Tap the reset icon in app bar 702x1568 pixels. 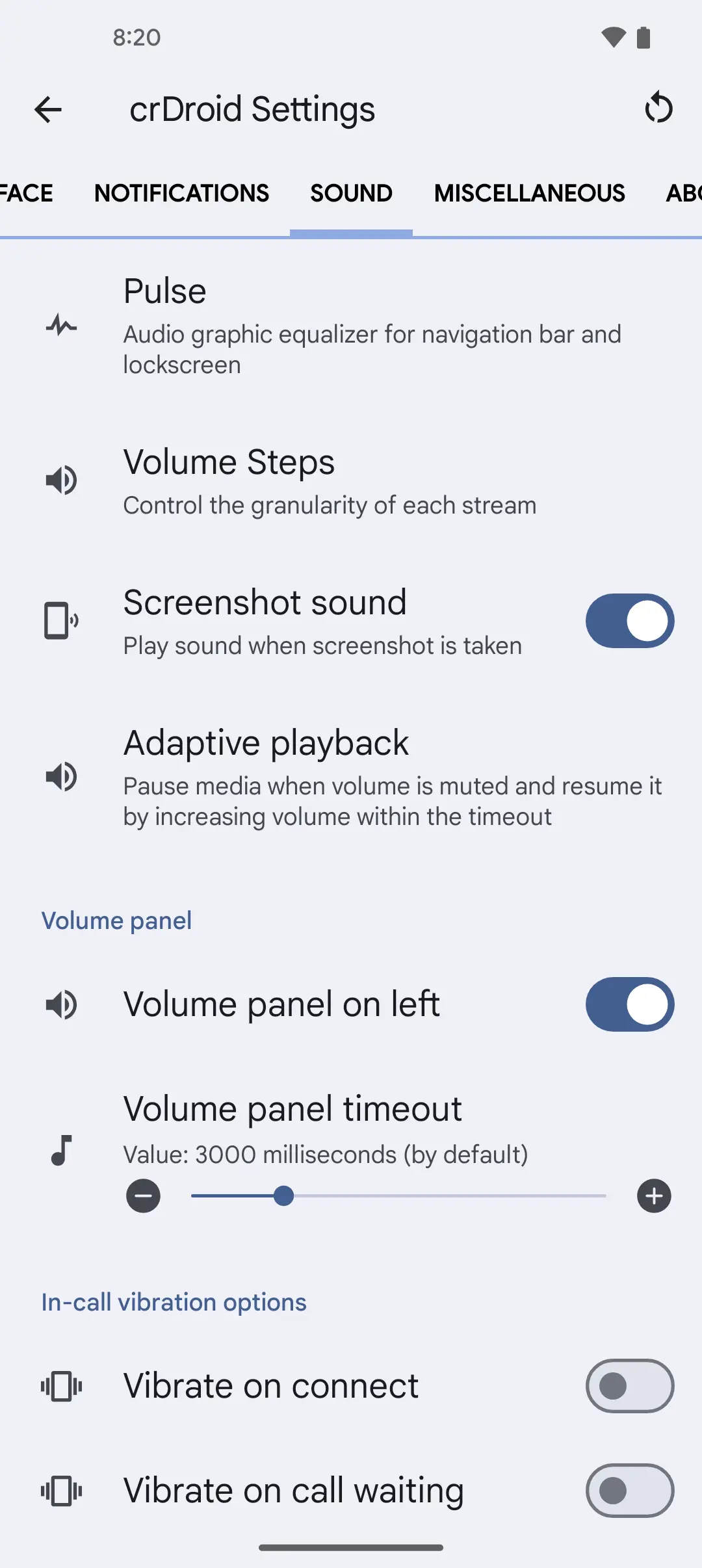click(658, 108)
